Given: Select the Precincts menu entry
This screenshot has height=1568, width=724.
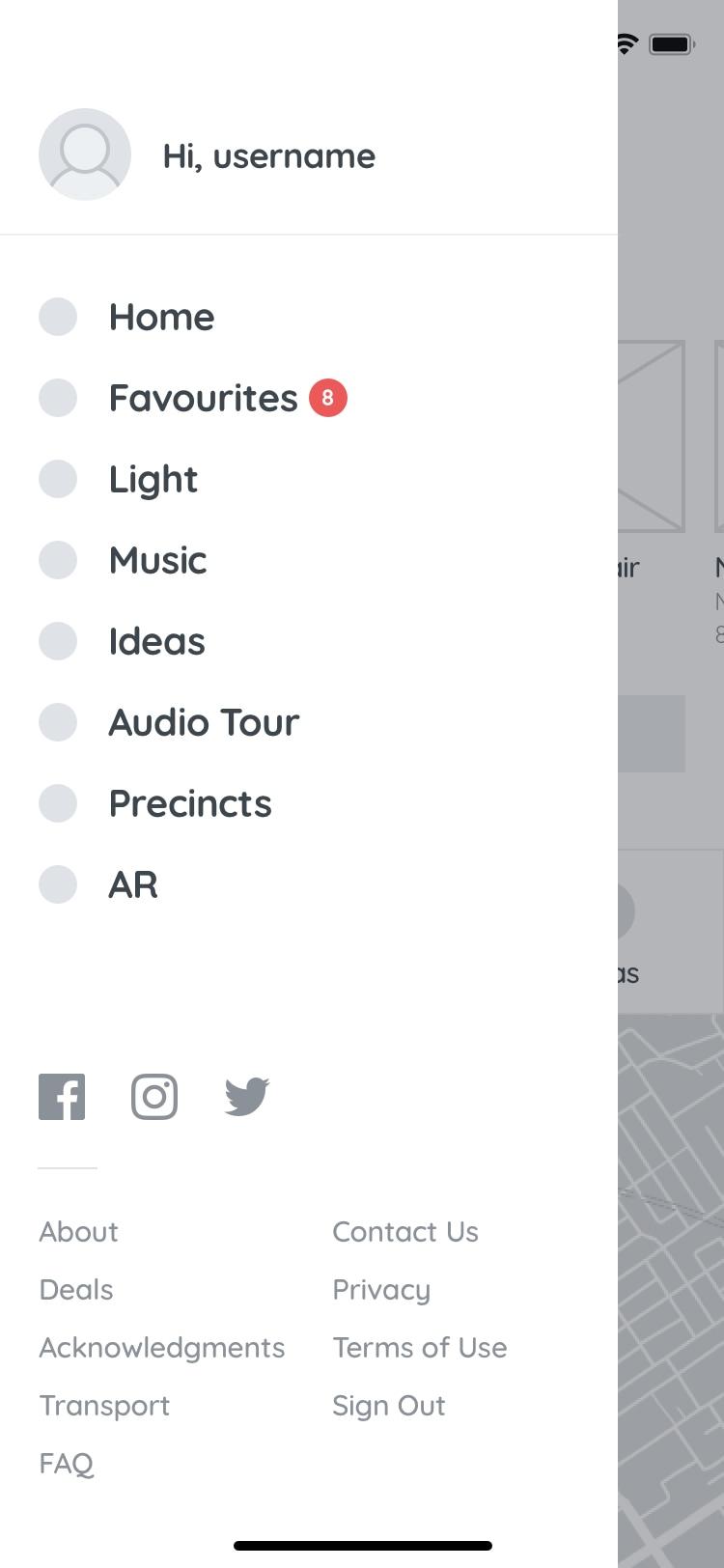Looking at the screenshot, I should pyautogui.click(x=190, y=803).
